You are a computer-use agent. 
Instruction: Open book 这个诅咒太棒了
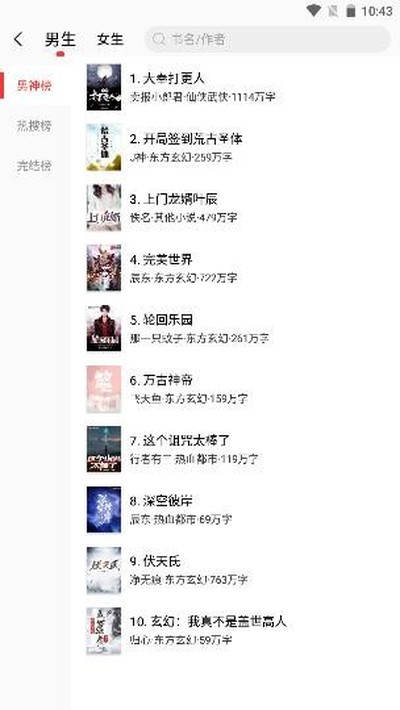[x=236, y=449]
